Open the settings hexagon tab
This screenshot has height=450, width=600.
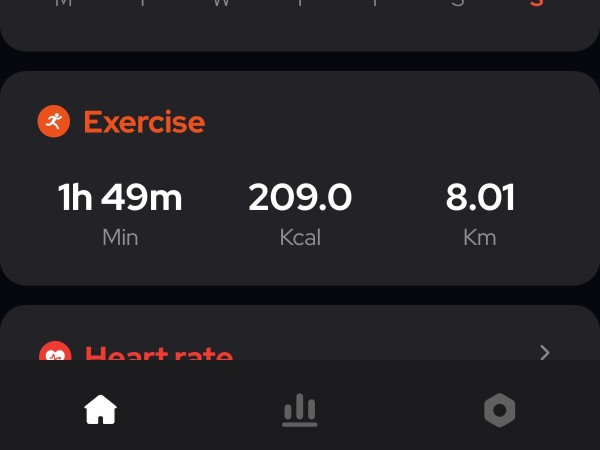499,410
